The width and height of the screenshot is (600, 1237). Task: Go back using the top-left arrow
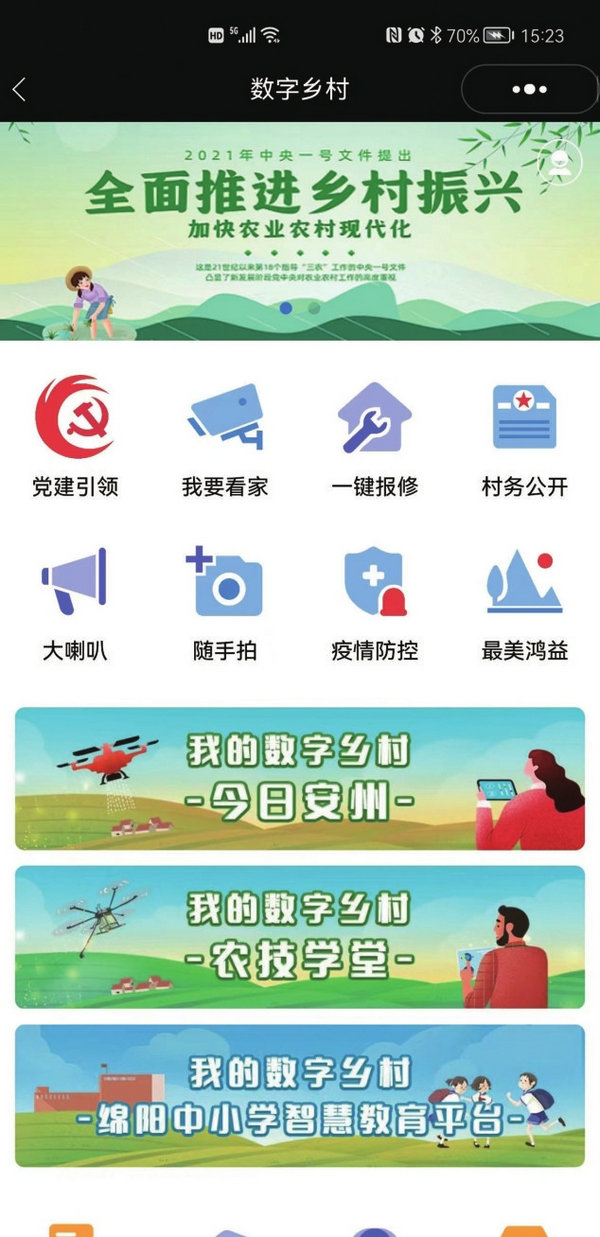[x=19, y=89]
